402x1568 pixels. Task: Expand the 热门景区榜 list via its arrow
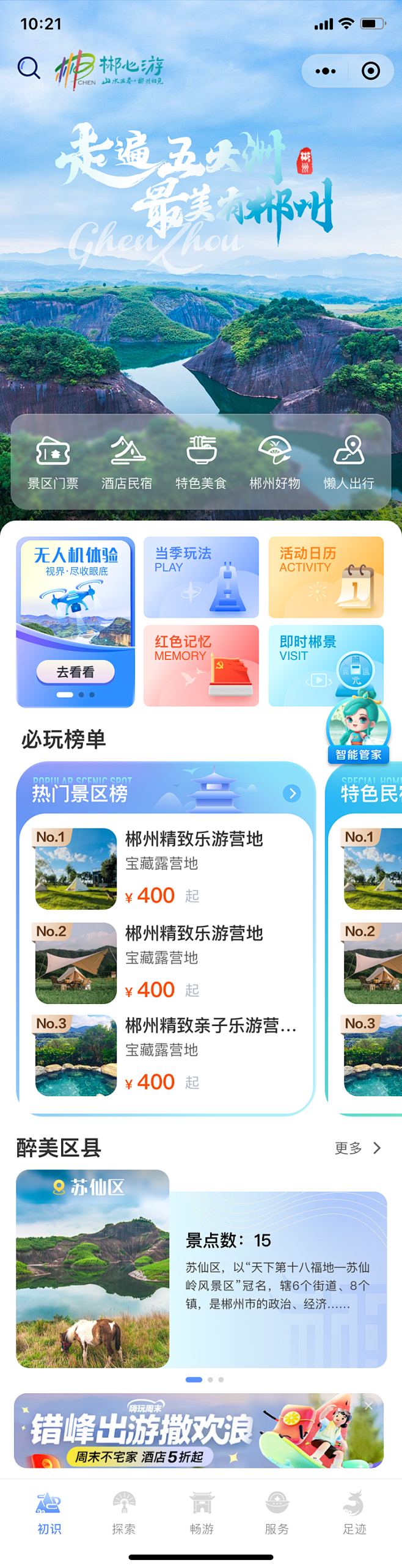[x=292, y=793]
